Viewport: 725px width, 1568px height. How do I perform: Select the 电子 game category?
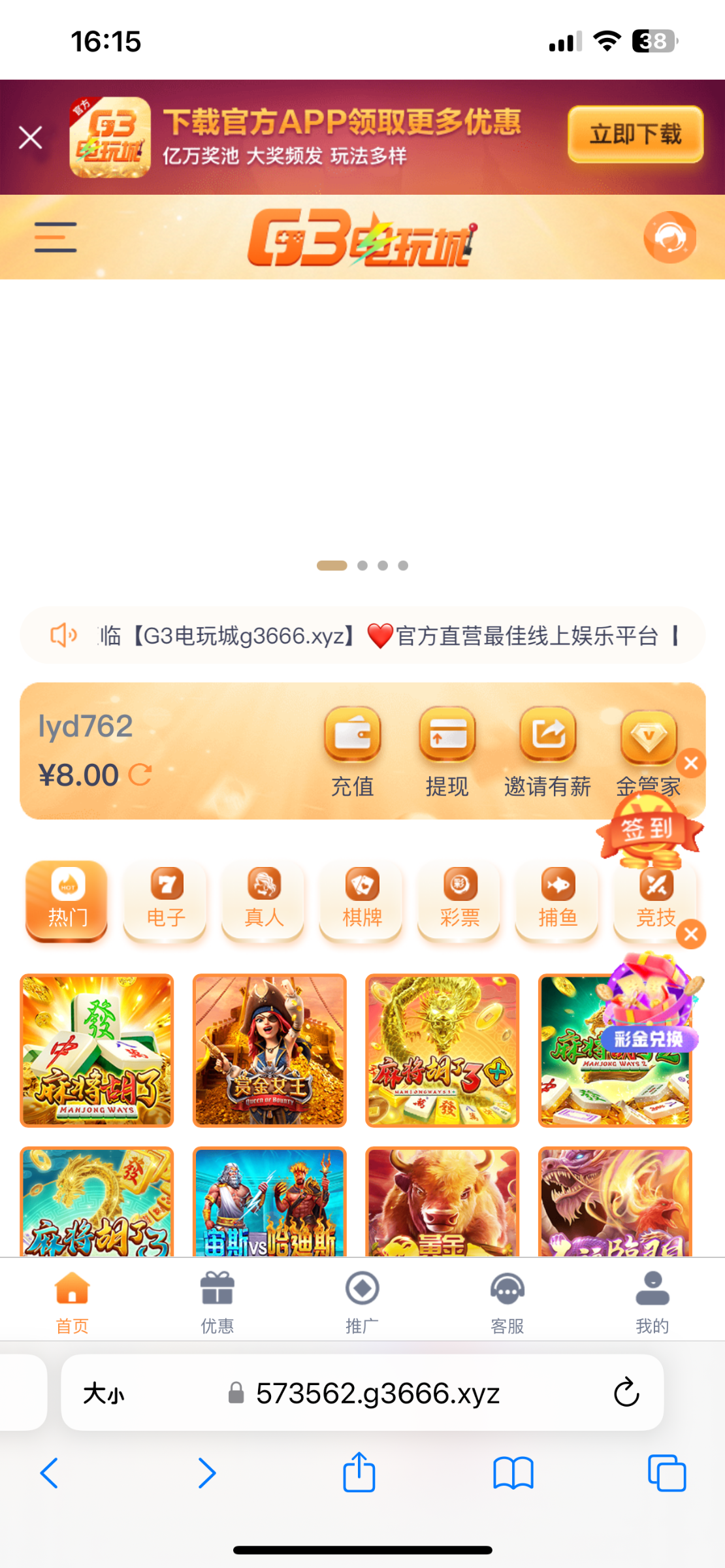166,900
